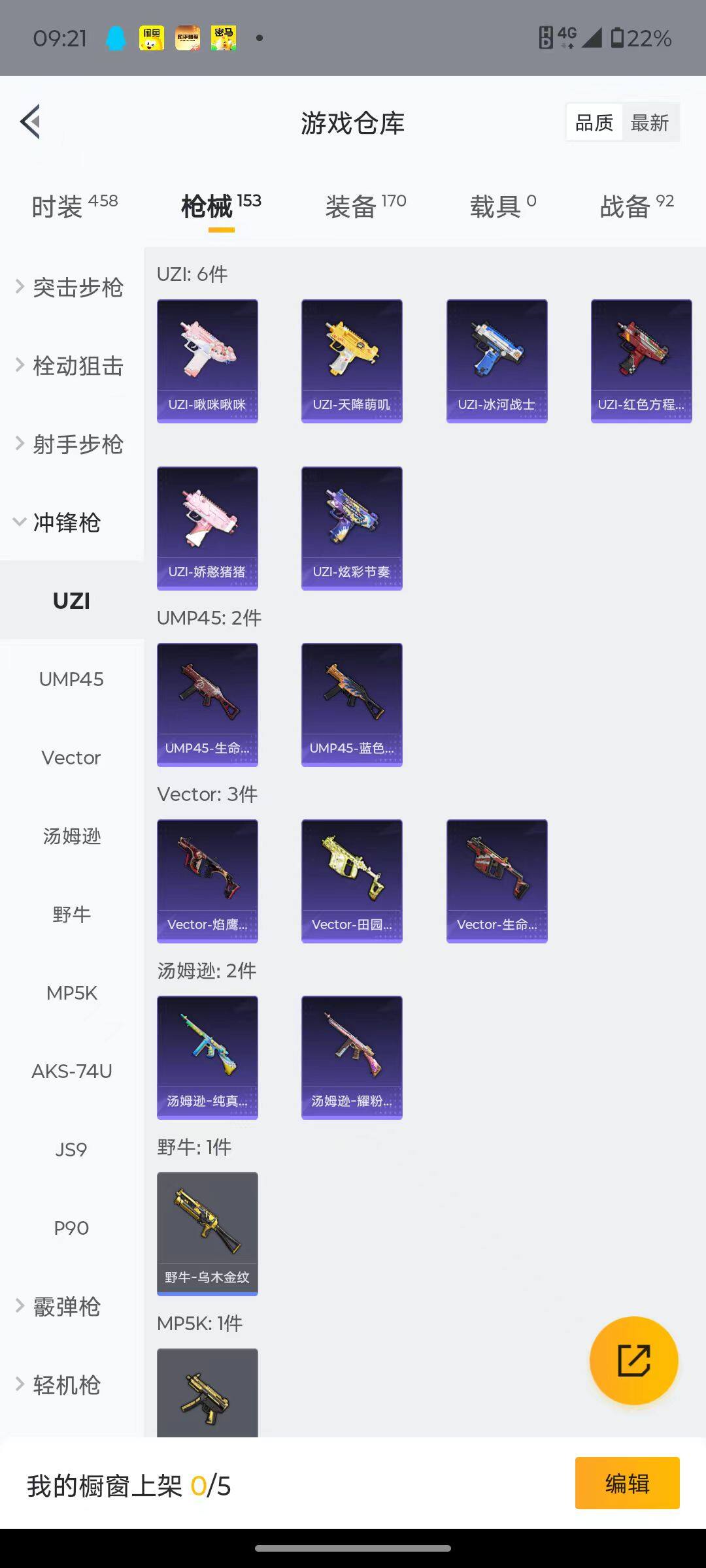Tap the back arrow icon
Screen dimensions: 706x1568
tap(29, 122)
